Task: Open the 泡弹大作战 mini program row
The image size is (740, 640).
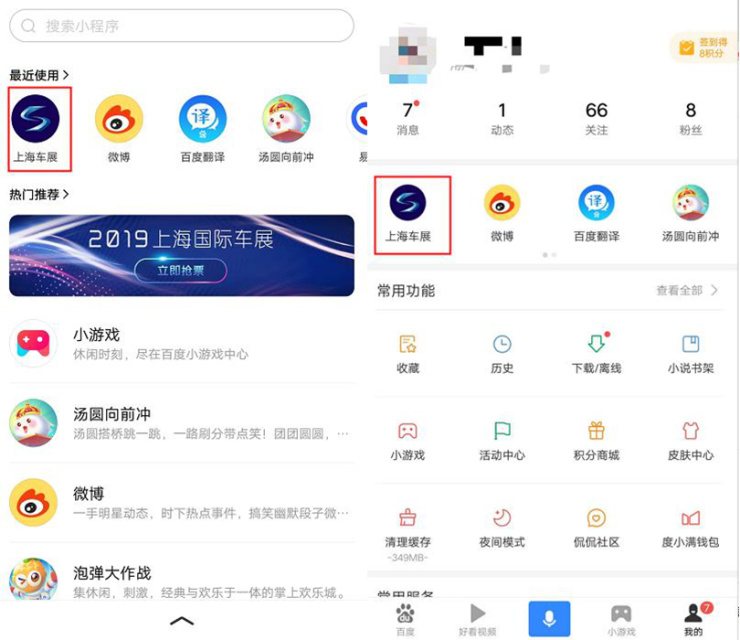Action: point(181,581)
